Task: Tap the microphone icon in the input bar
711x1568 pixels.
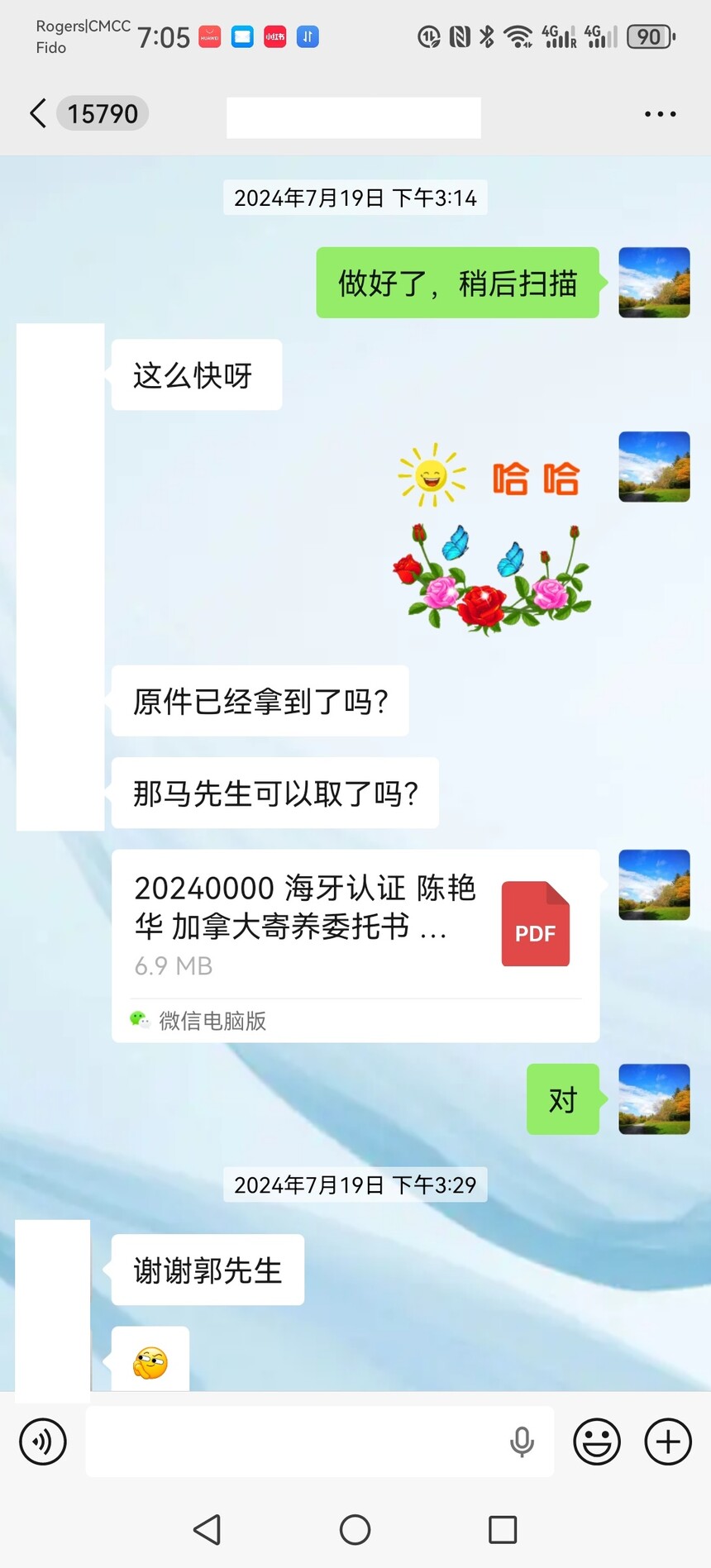Action: (522, 1442)
